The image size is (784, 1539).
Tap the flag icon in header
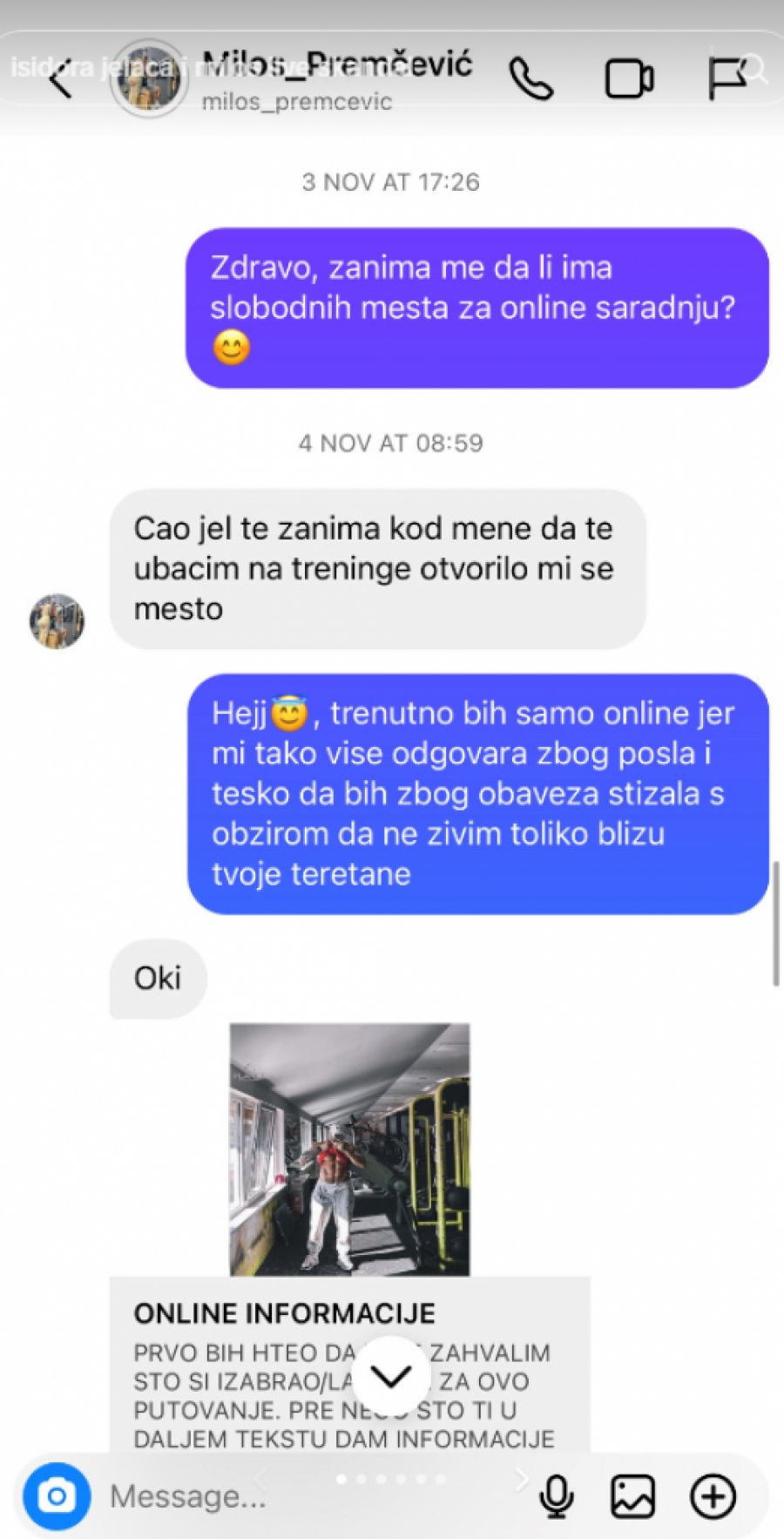(726, 79)
